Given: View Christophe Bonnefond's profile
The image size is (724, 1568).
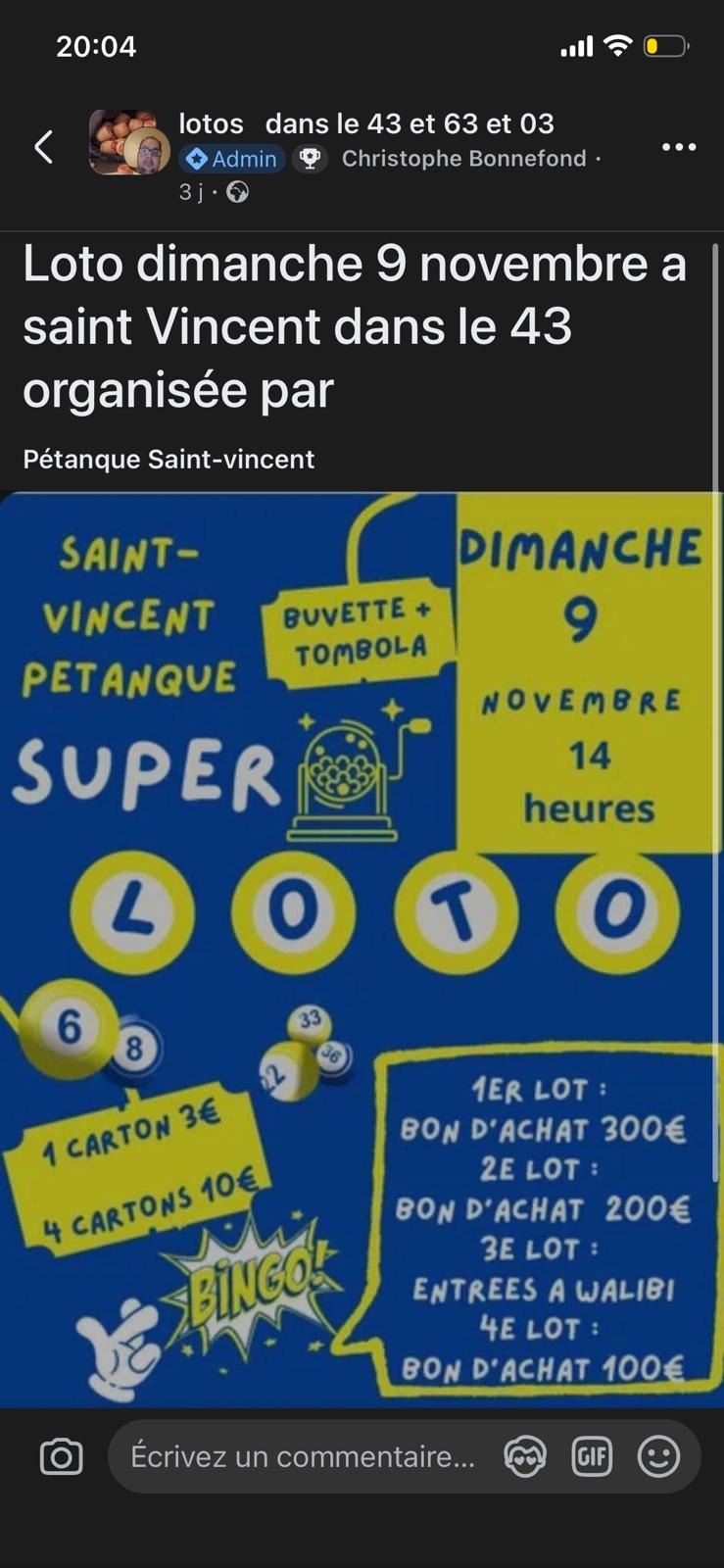Looking at the screenshot, I should coord(463,159).
